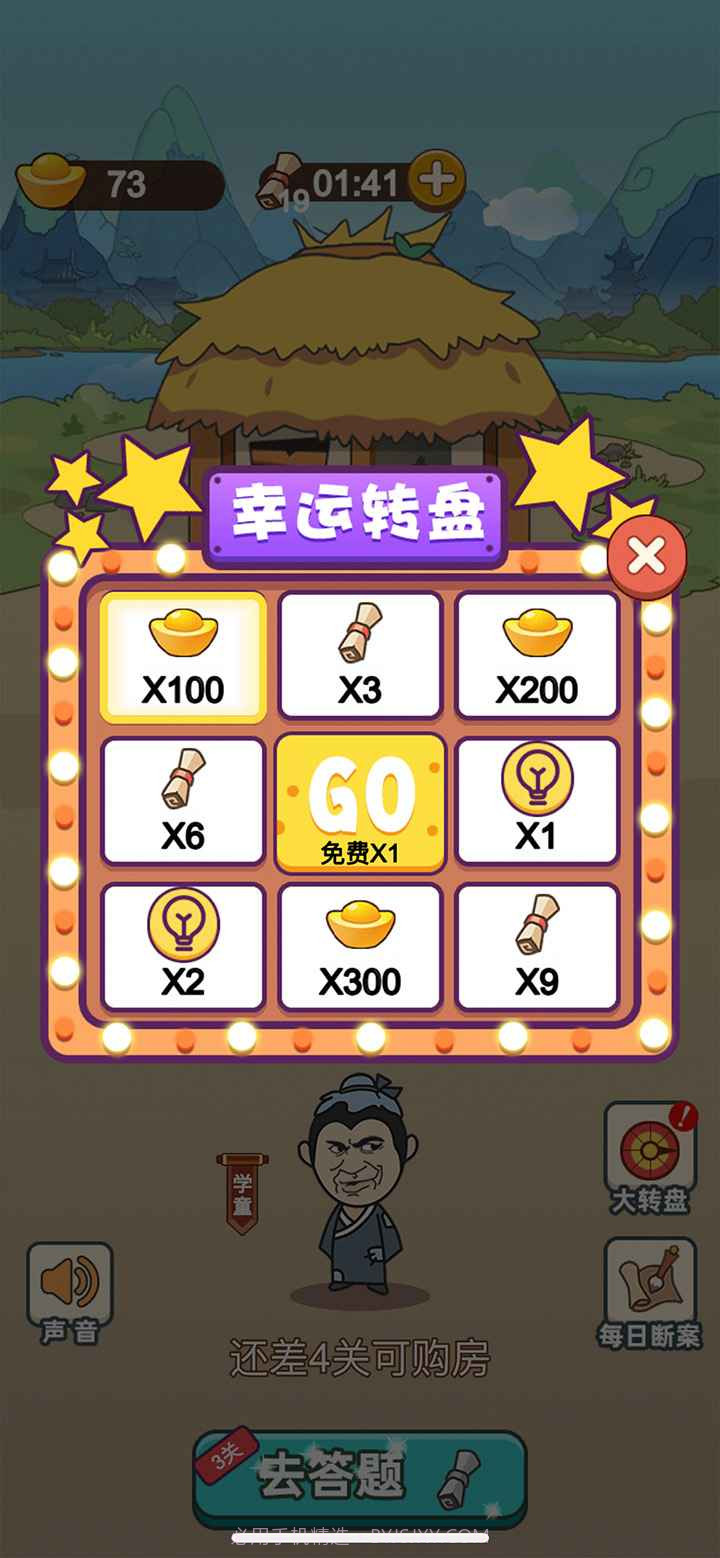Image resolution: width=720 pixels, height=1558 pixels.
Task: Tap the gold ingot currency counter showing 73
Action: pyautogui.click(x=120, y=183)
